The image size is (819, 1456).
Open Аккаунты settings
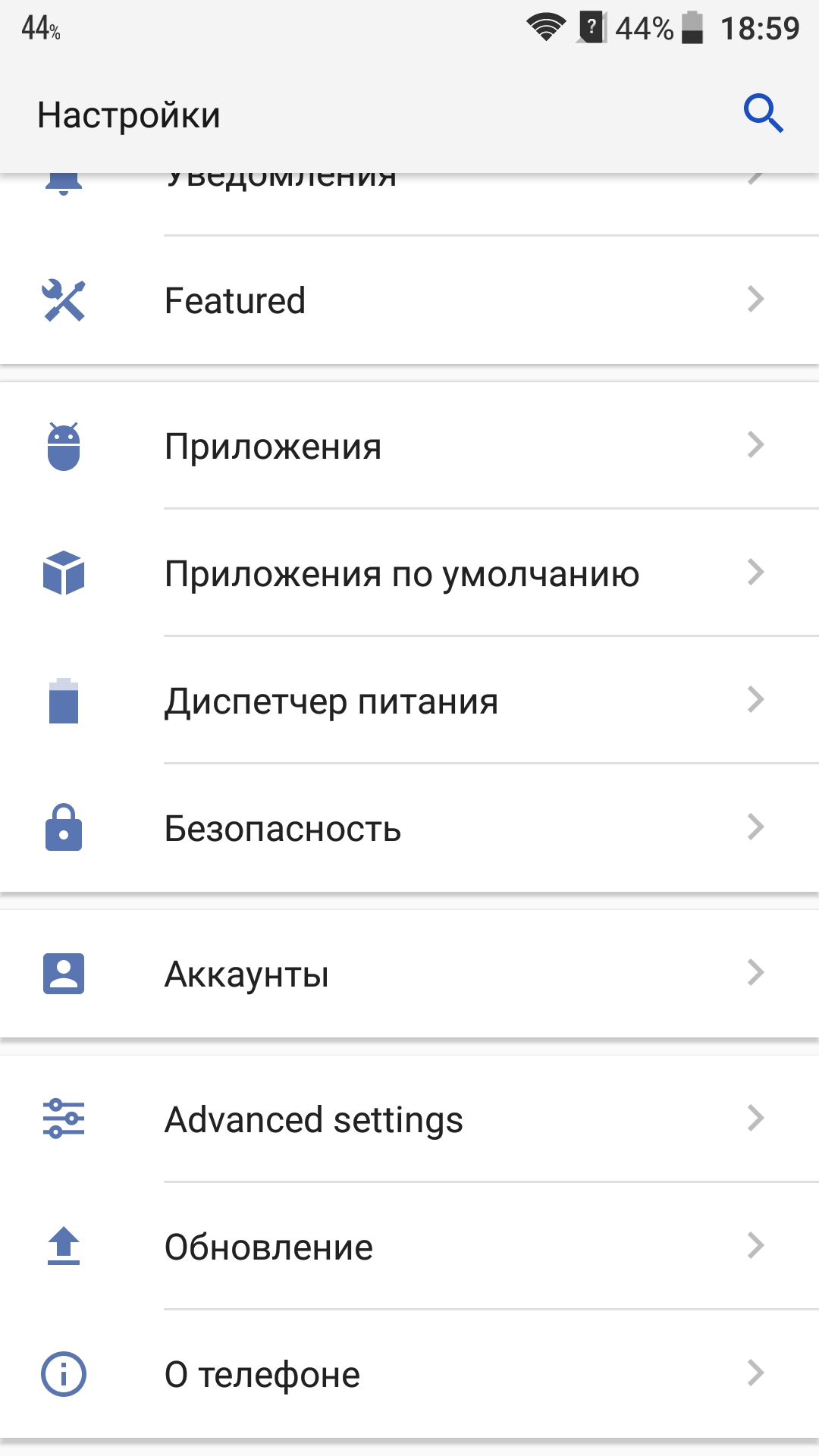409,974
